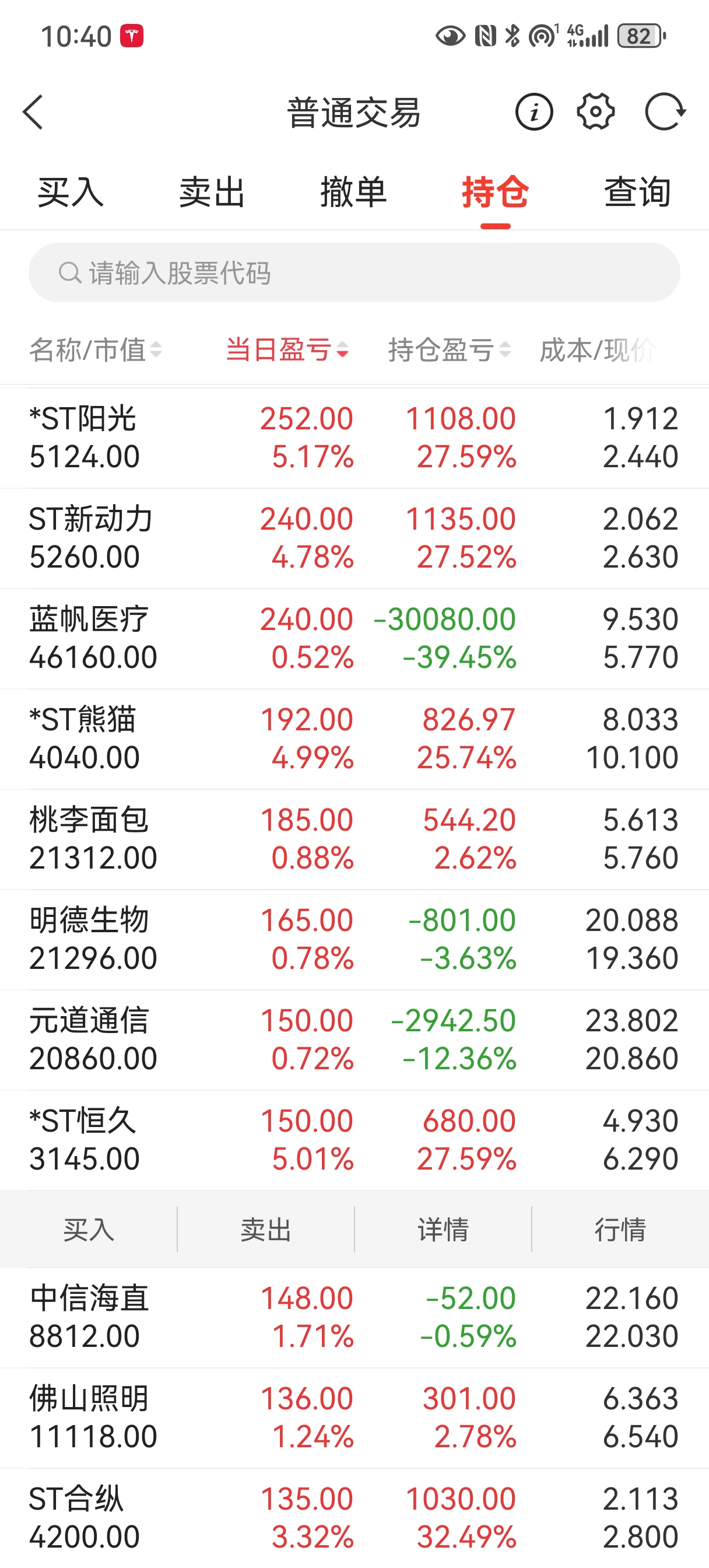Switch to the 买入 tab
The image size is (709, 1568).
click(x=71, y=192)
